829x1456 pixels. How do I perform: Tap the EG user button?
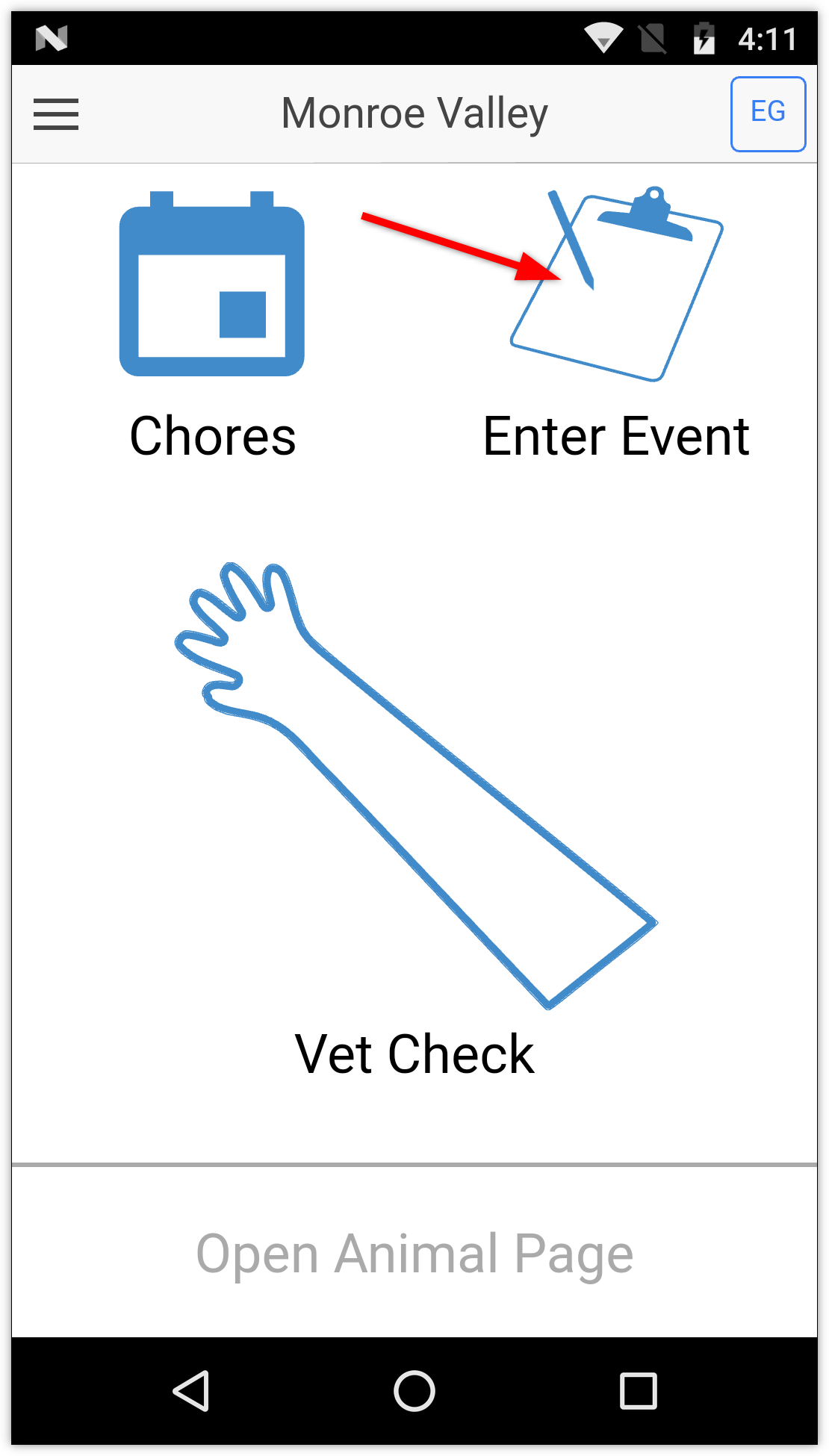(767, 113)
